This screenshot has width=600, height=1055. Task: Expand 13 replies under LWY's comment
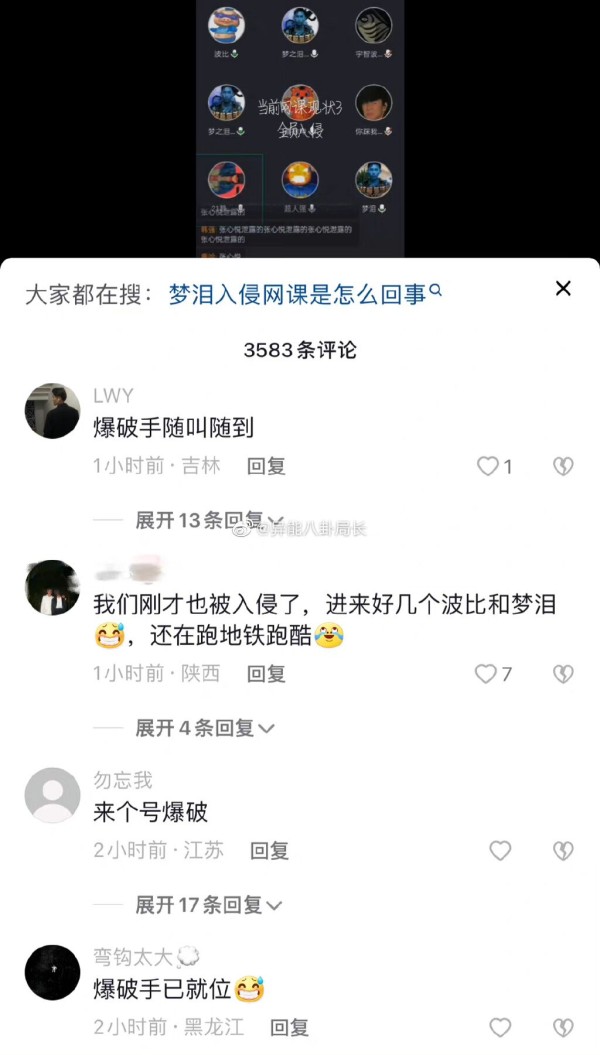click(209, 520)
